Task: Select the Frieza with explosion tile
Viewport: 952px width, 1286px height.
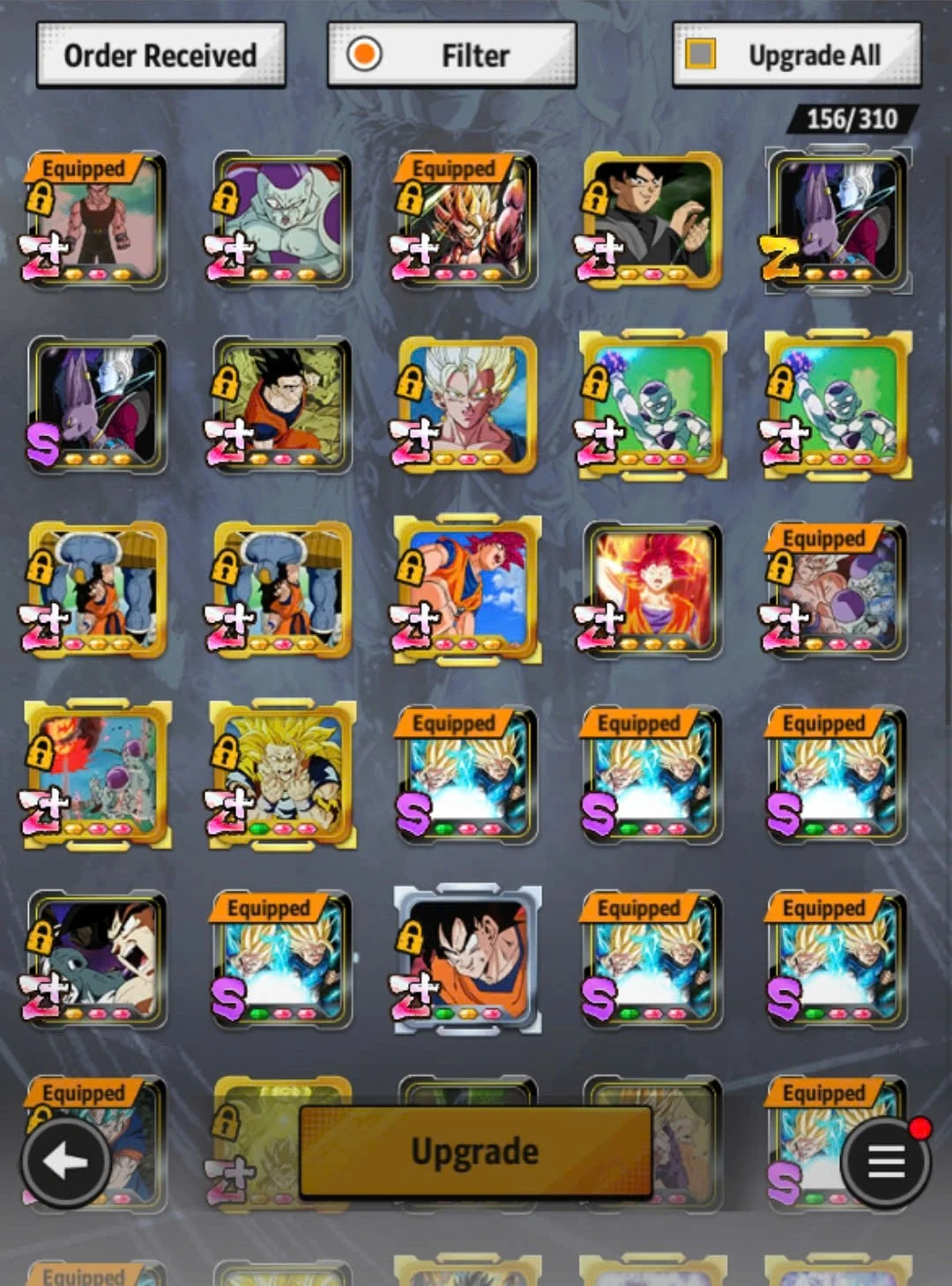Action: [97, 776]
